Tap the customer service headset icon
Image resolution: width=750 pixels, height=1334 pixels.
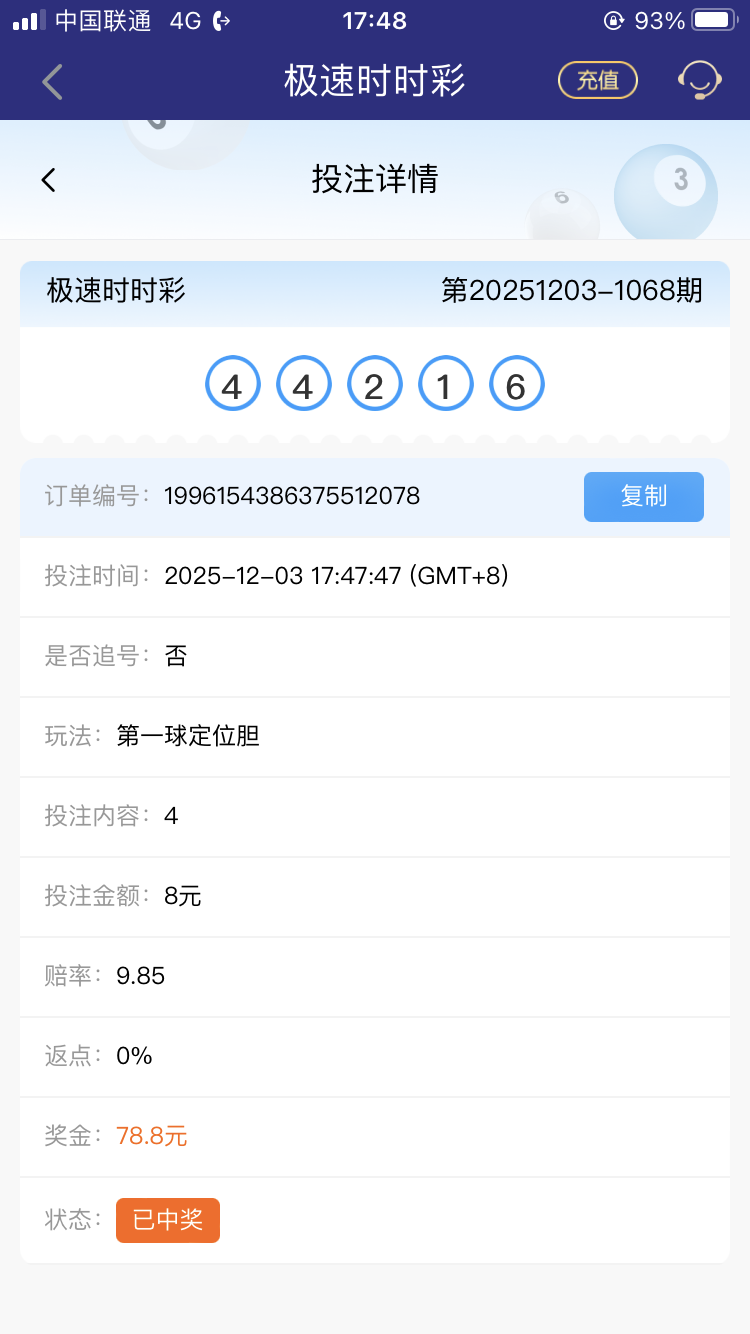click(x=699, y=79)
